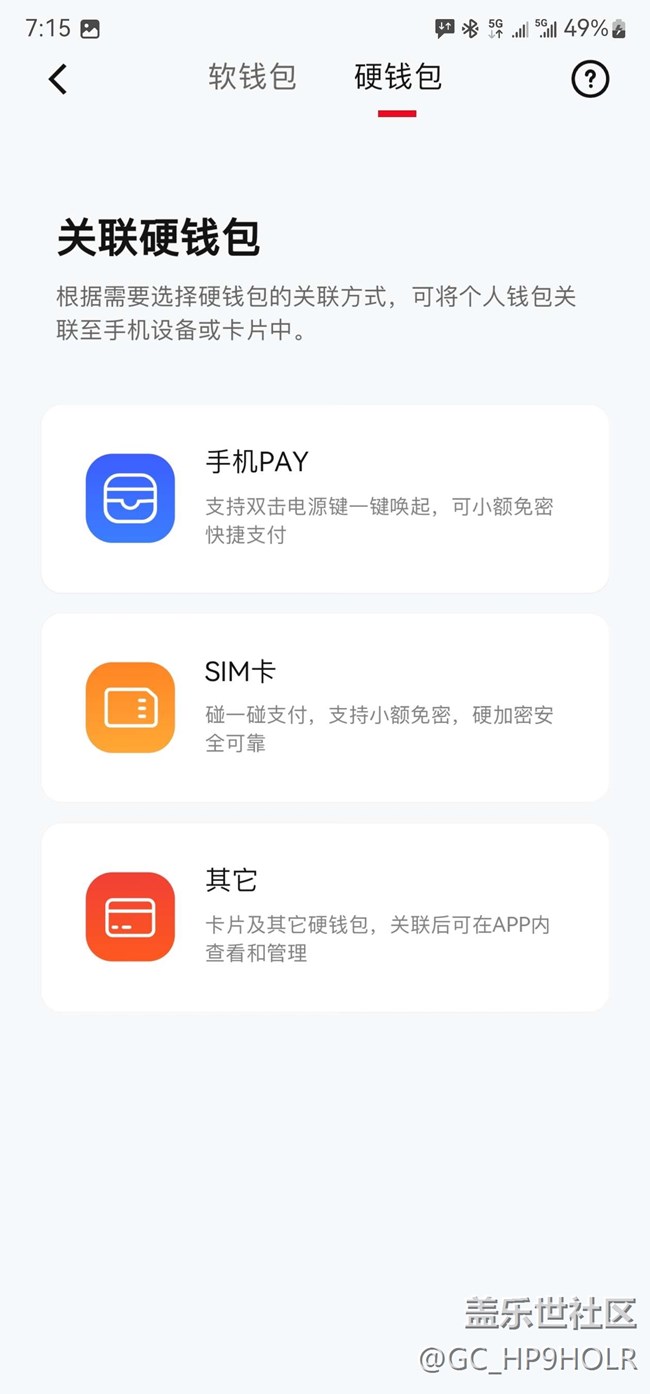Open the 其它 hard wallet option
Screen dimensions: 650x1394
325,917
